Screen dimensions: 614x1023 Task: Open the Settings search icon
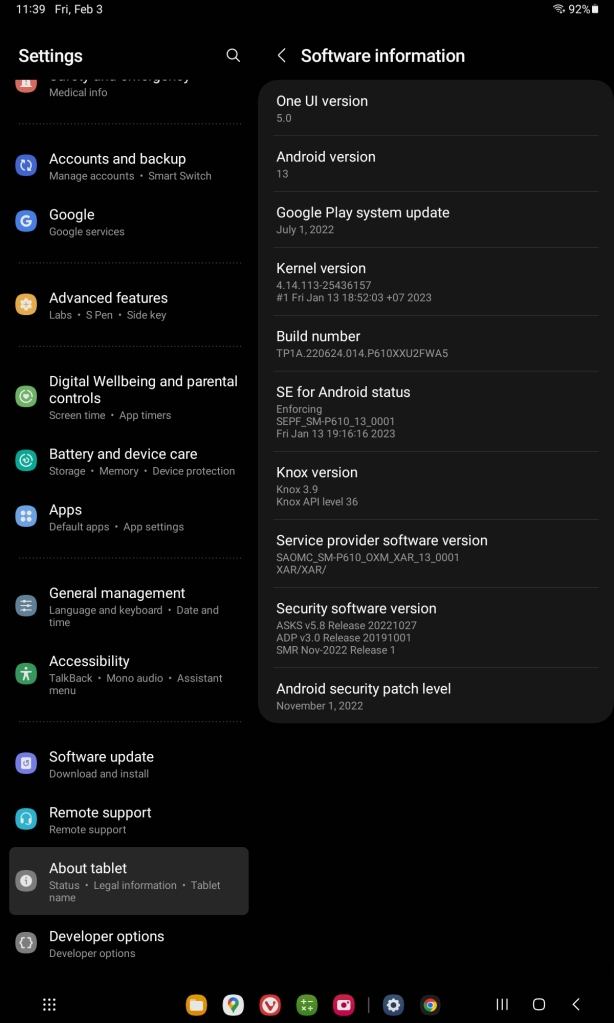(233, 55)
